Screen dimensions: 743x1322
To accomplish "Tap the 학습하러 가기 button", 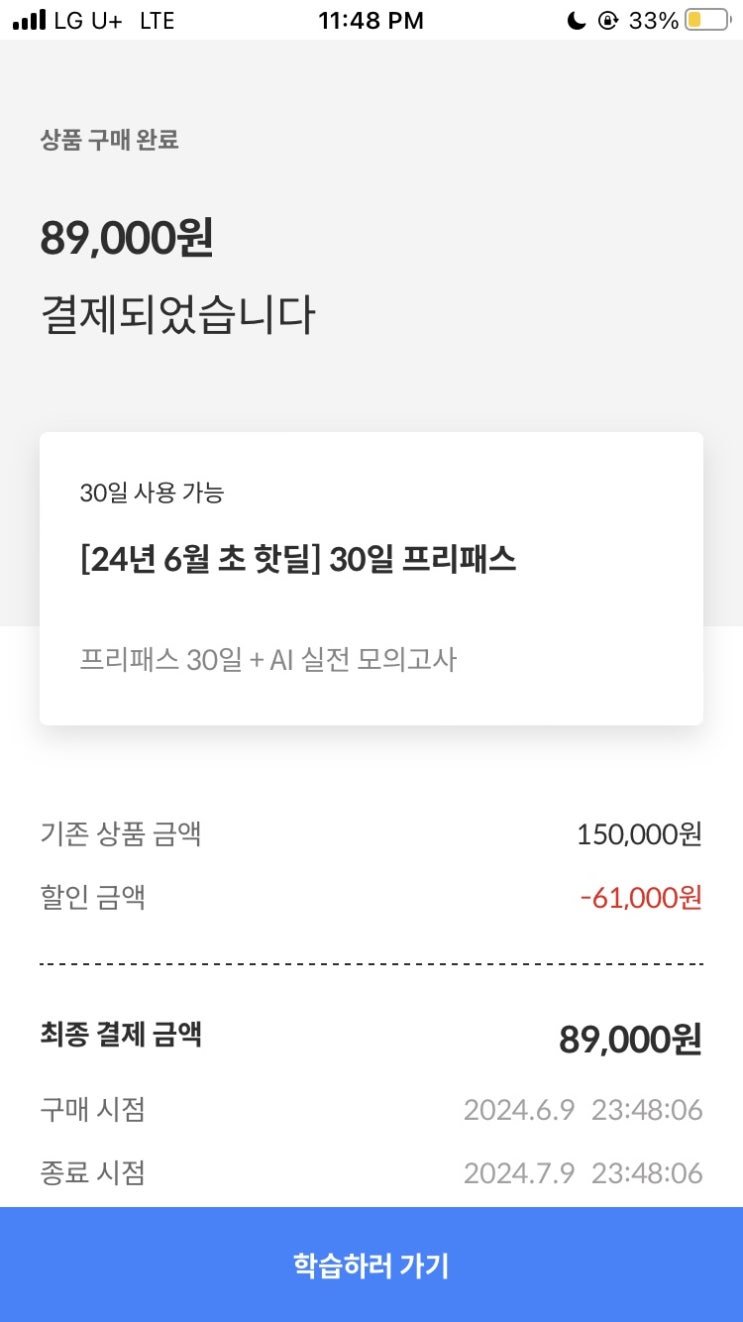I will [371, 1265].
